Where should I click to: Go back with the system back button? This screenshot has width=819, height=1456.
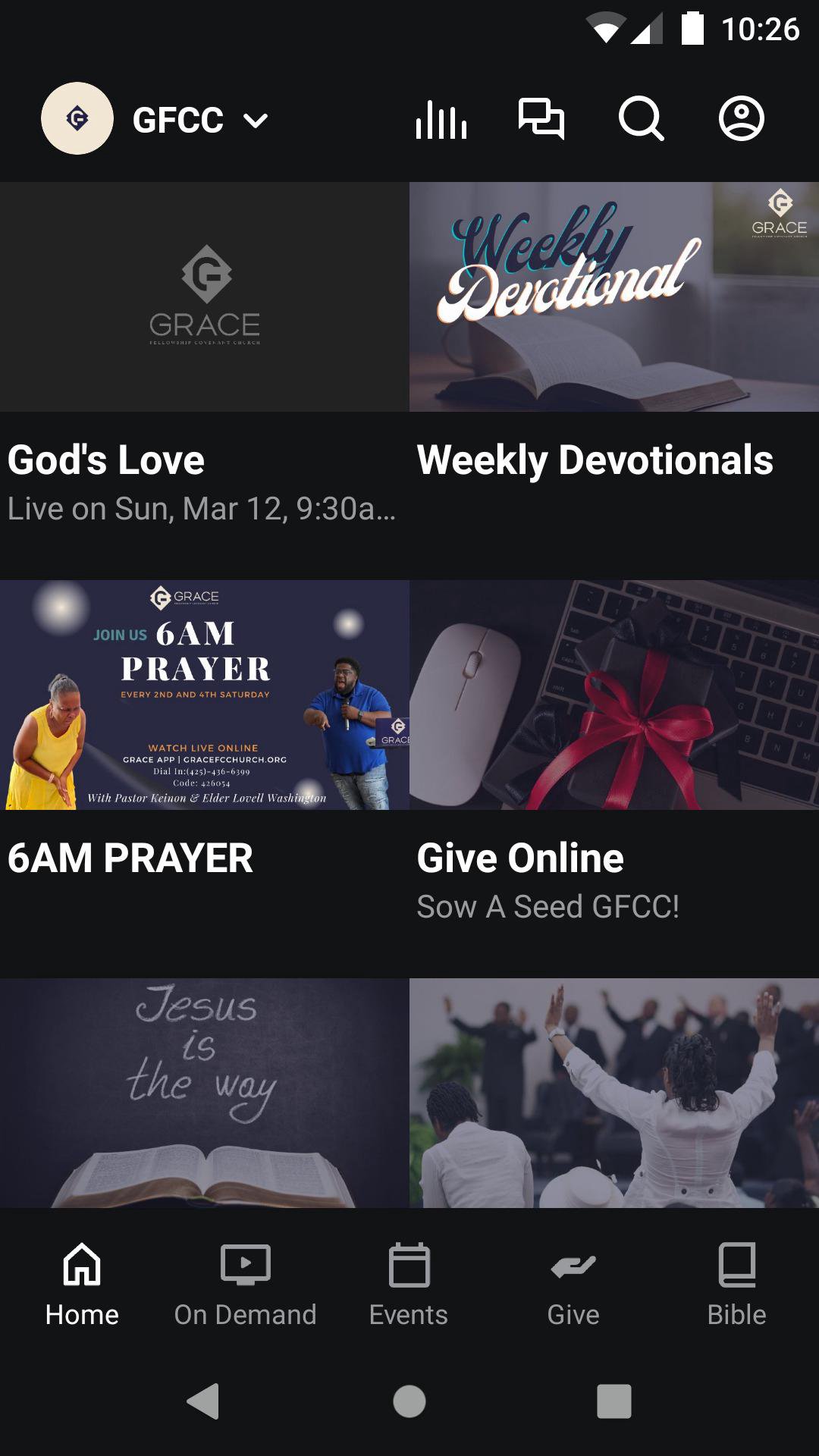(x=203, y=1401)
